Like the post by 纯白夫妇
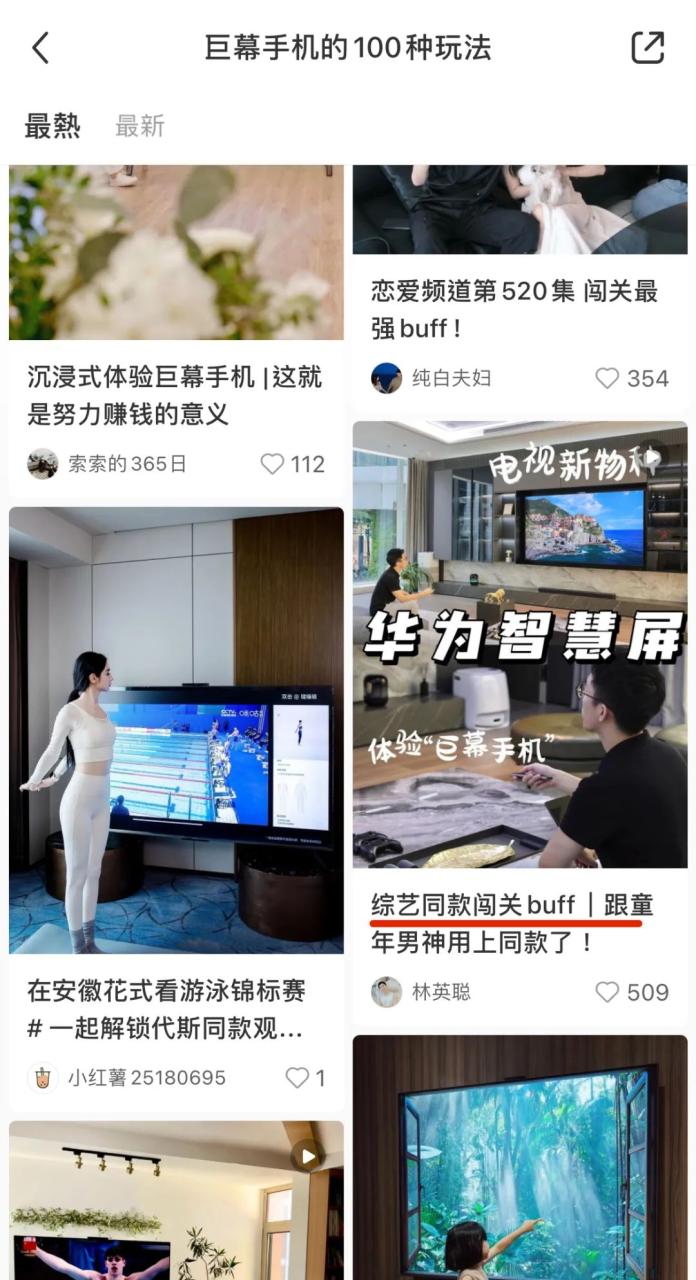The width and height of the screenshot is (696, 1280). point(631,378)
